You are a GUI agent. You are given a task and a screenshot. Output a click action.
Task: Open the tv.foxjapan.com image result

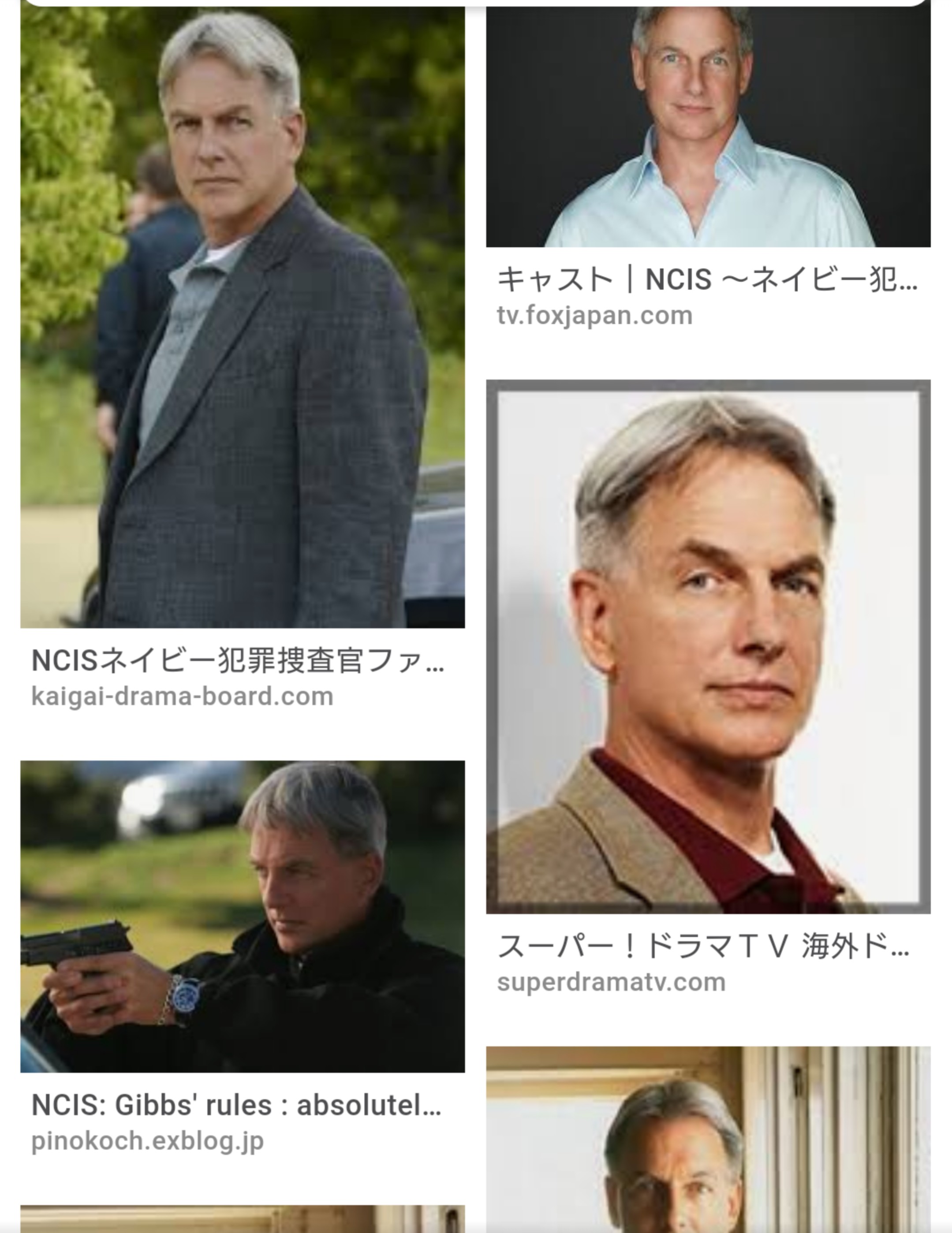708,127
